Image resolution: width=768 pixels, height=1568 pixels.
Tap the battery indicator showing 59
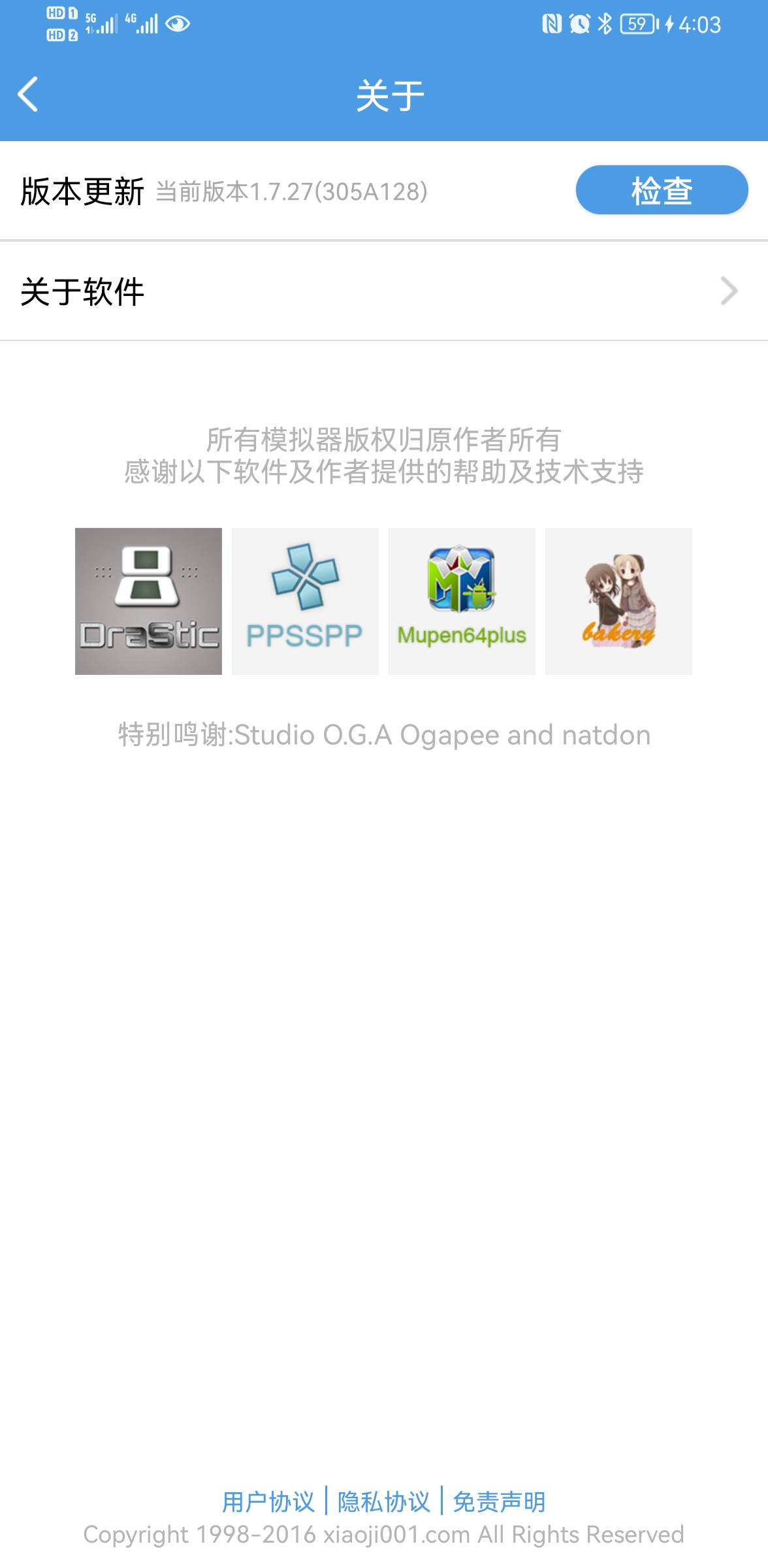[637, 24]
